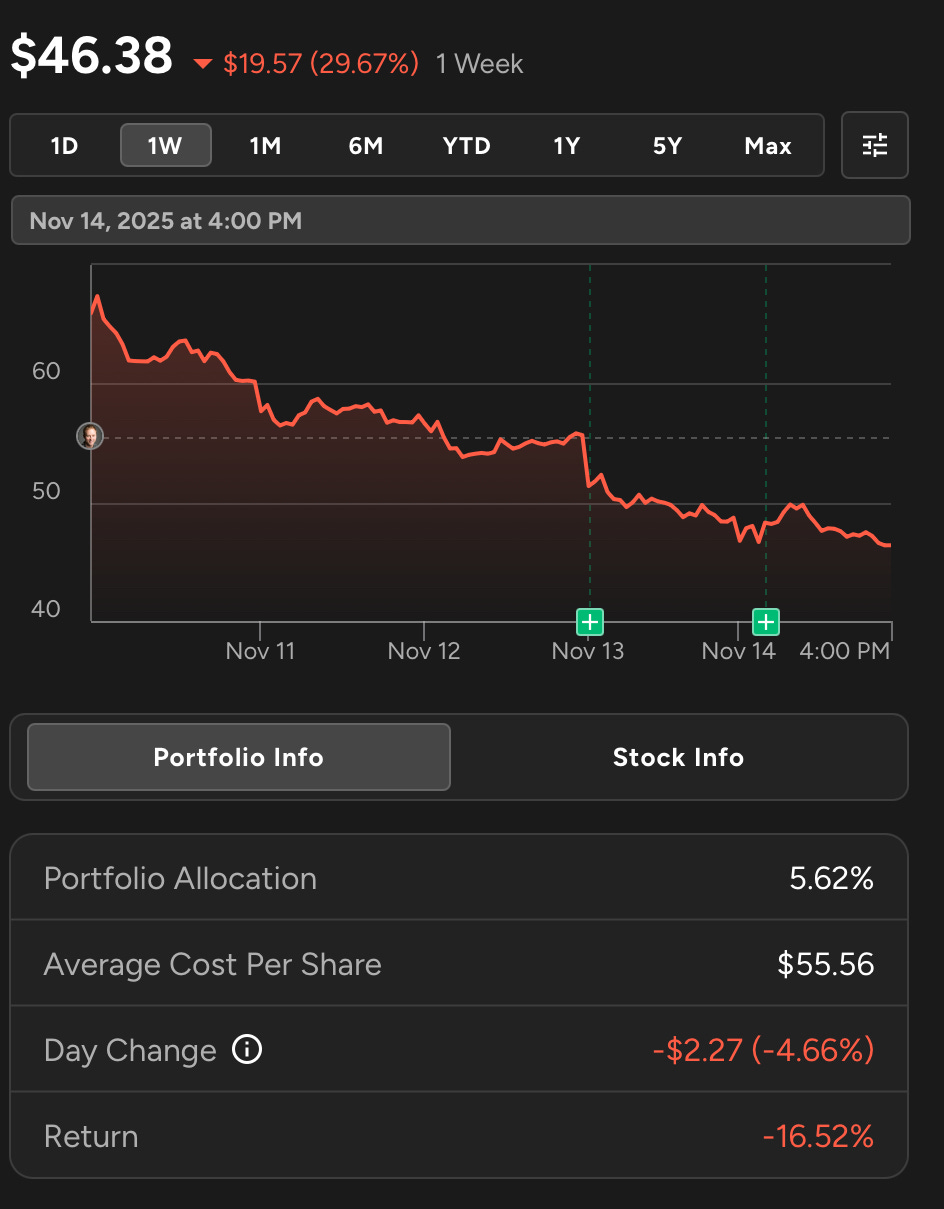Viewport: 944px width, 1209px height.
Task: Tap the Nov 13 buy marker
Action: [590, 622]
